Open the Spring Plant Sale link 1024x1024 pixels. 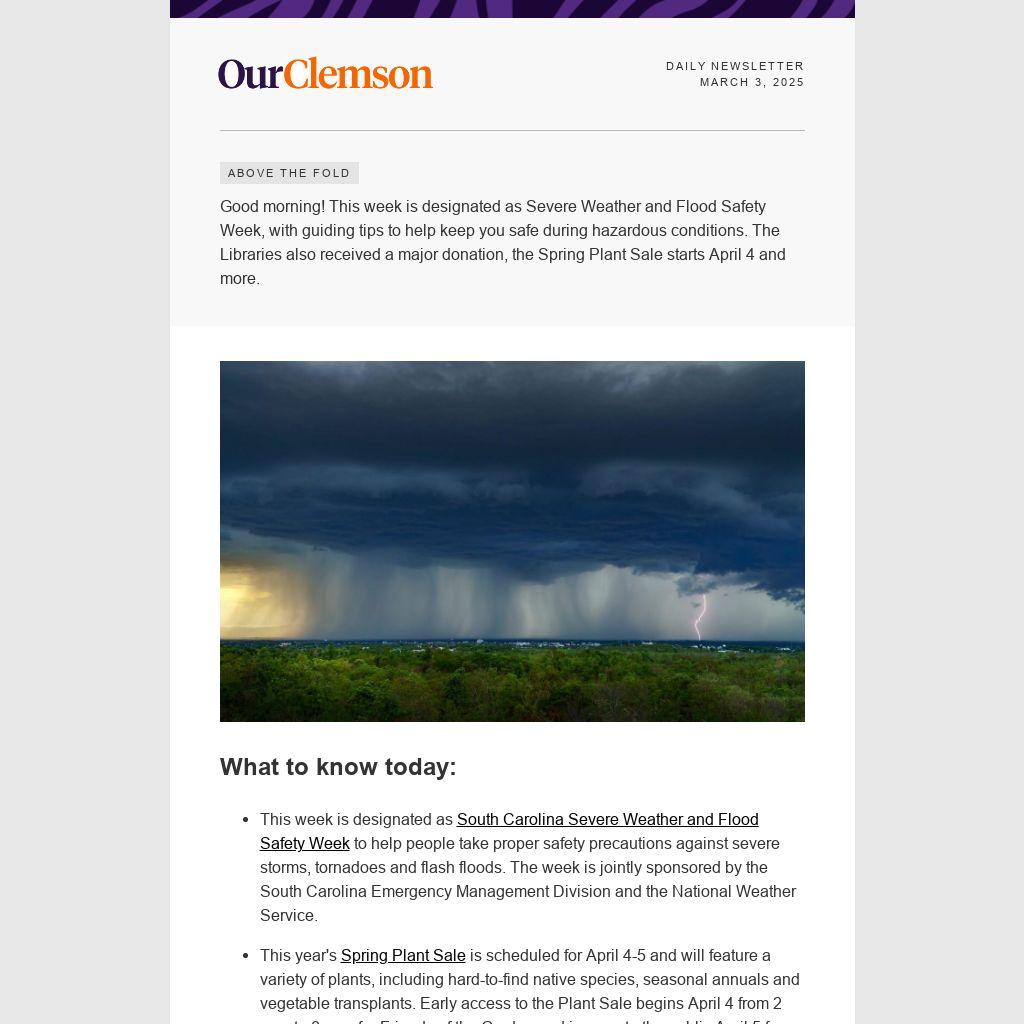[403, 956]
